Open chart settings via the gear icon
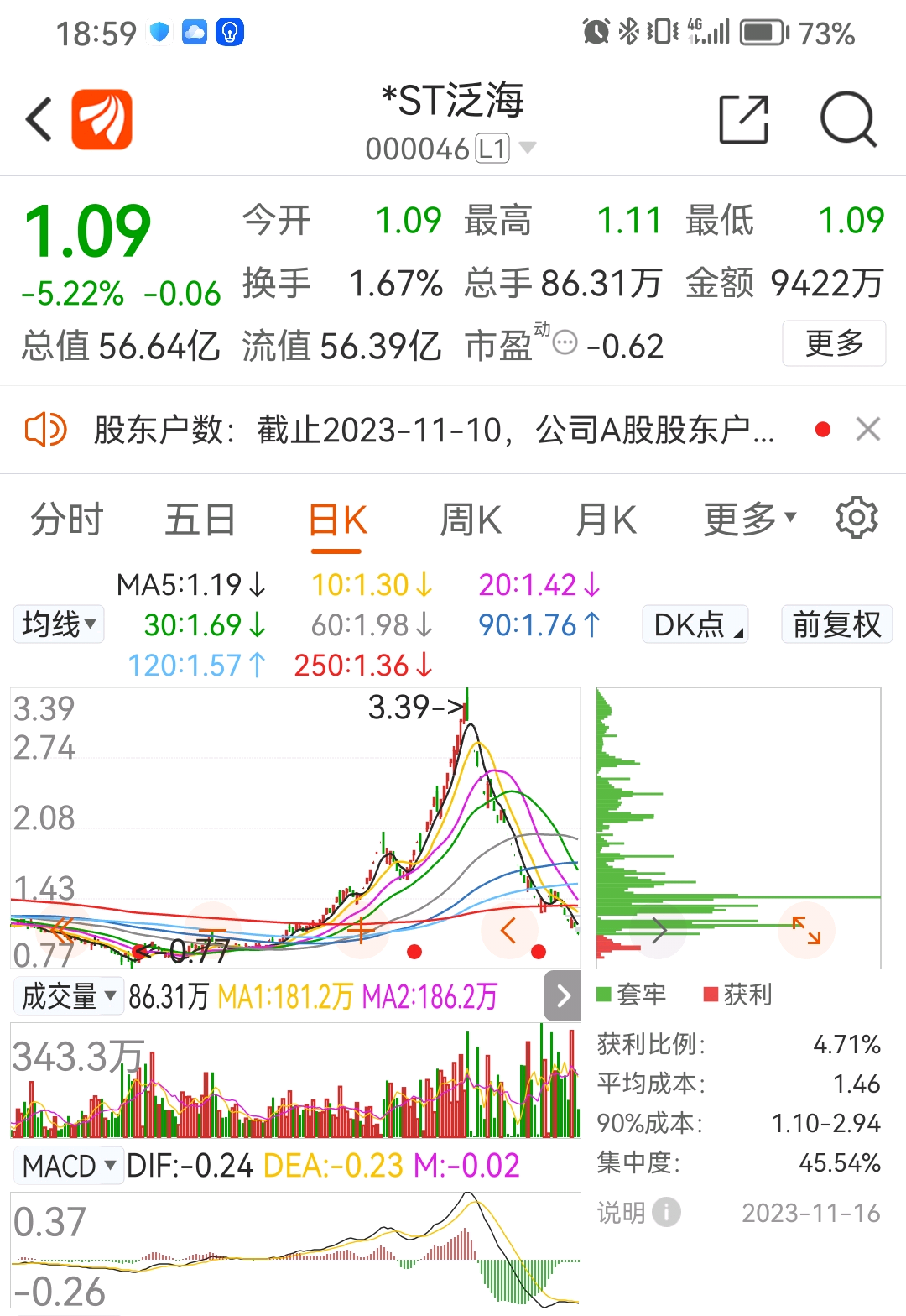The height and width of the screenshot is (1316, 906). coord(857,518)
